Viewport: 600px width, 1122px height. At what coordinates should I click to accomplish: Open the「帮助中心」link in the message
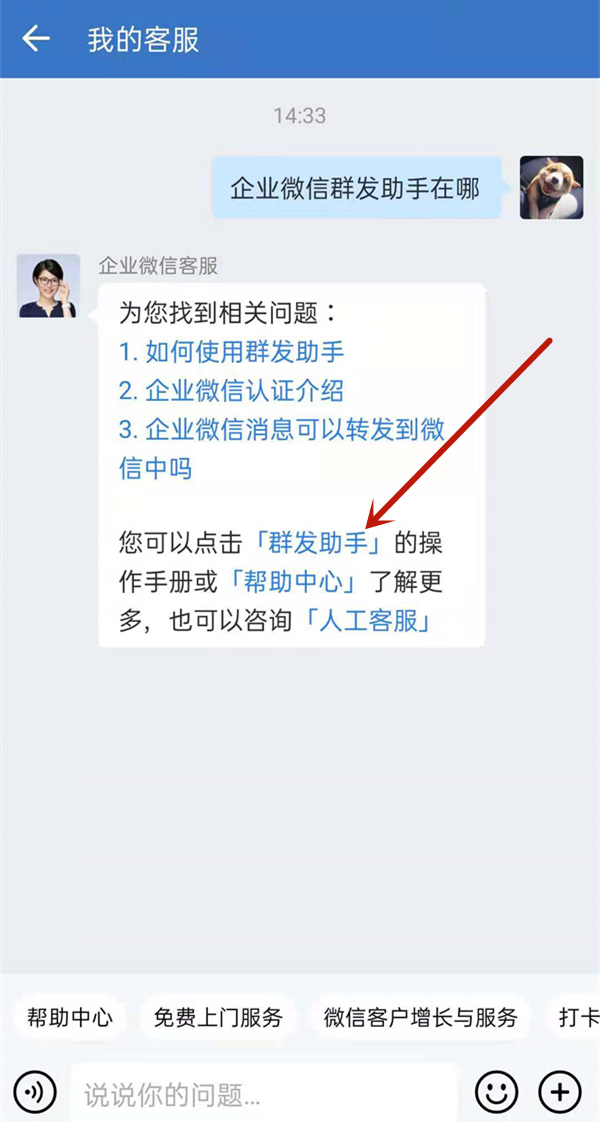click(295, 582)
